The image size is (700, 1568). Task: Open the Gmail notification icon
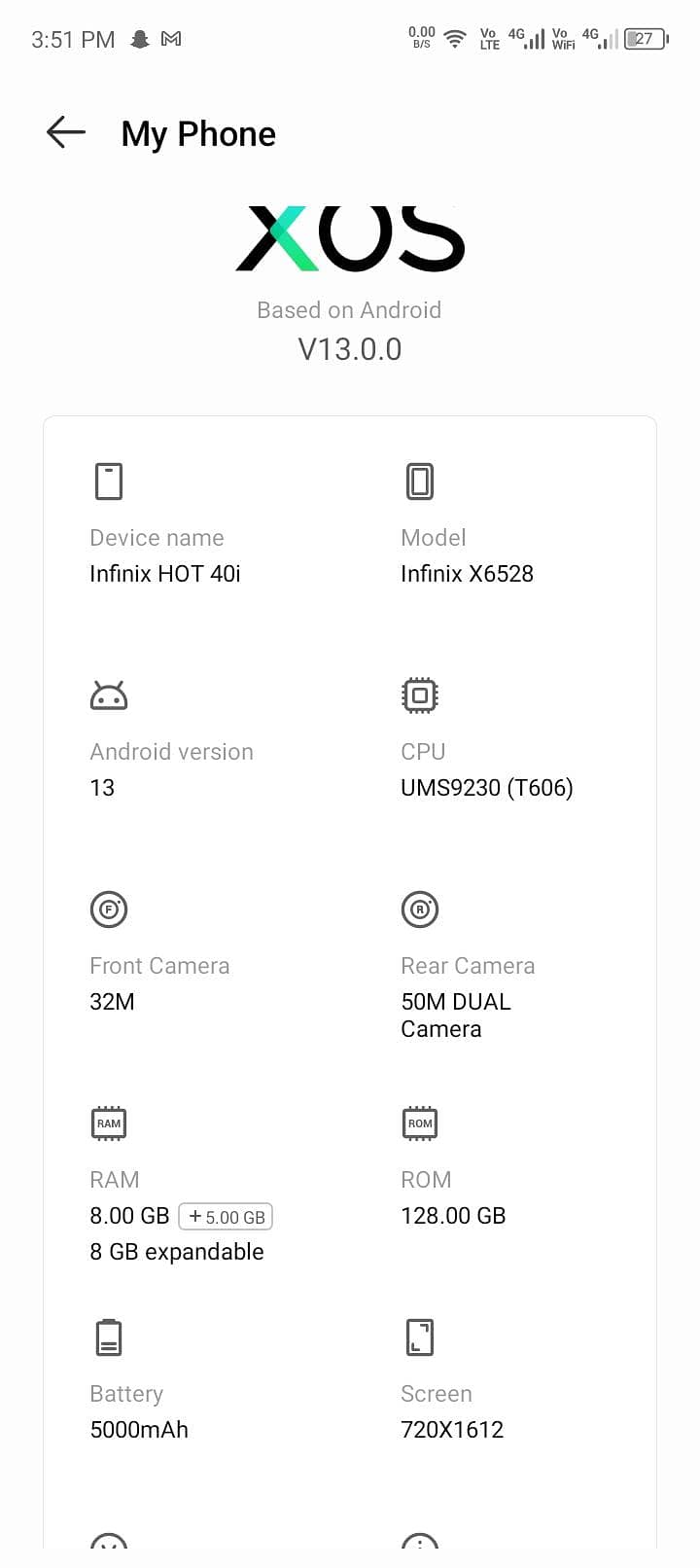pyautogui.click(x=171, y=39)
